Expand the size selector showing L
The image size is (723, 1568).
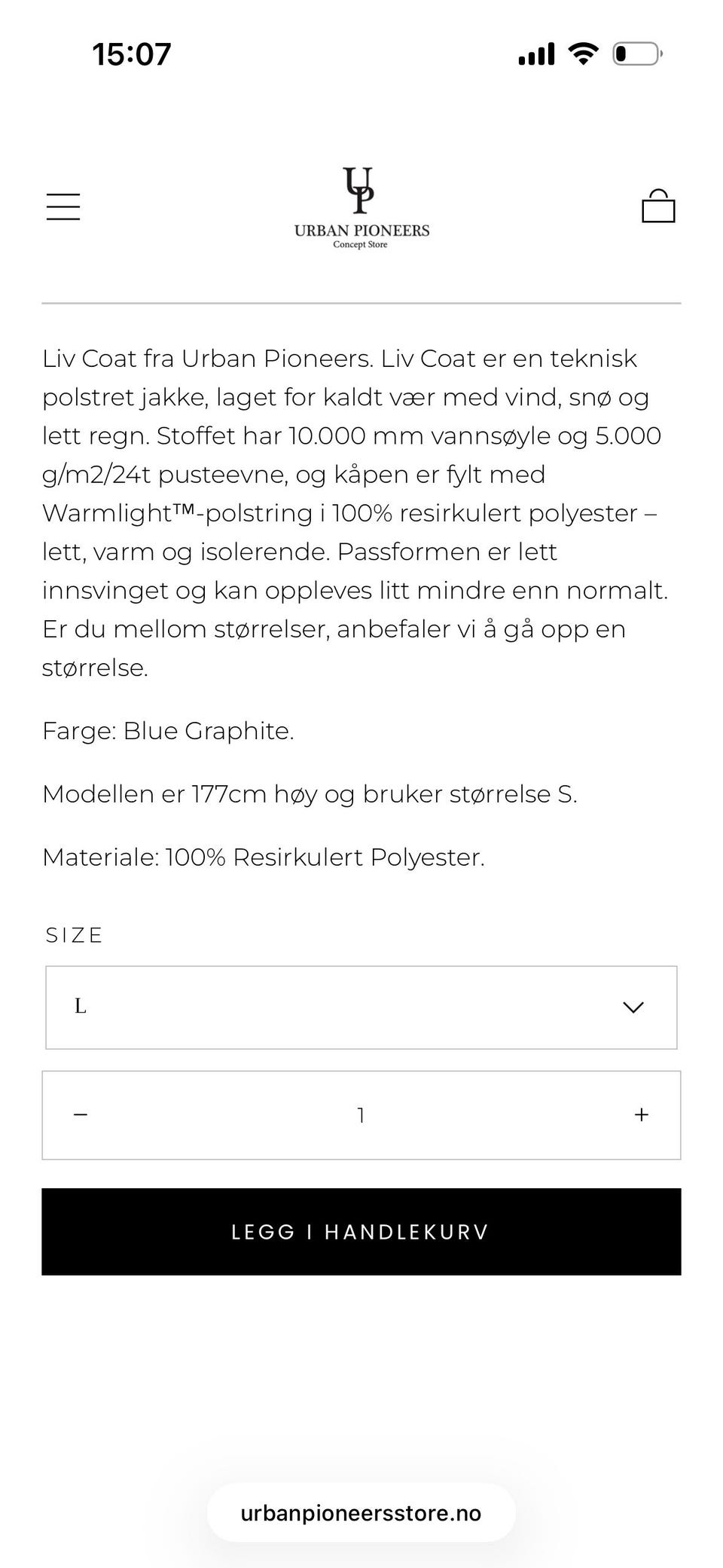click(361, 1007)
